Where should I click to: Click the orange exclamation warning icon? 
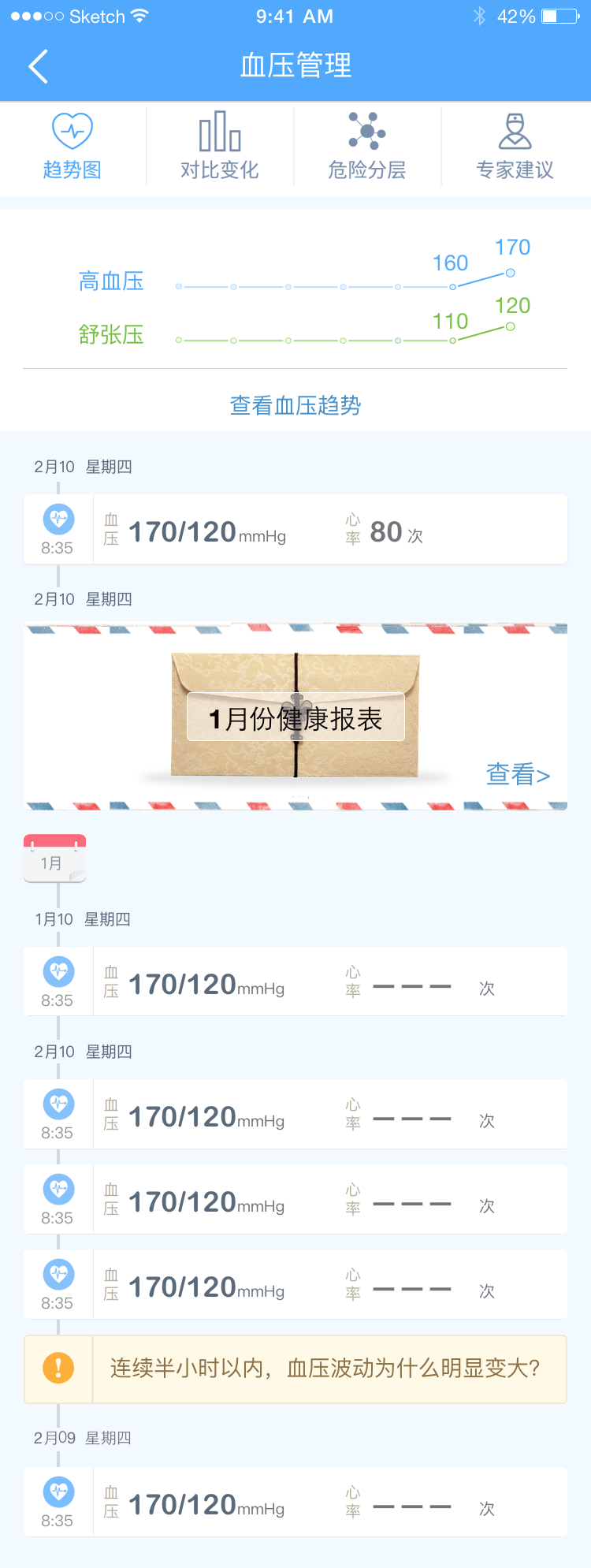coord(58,1369)
